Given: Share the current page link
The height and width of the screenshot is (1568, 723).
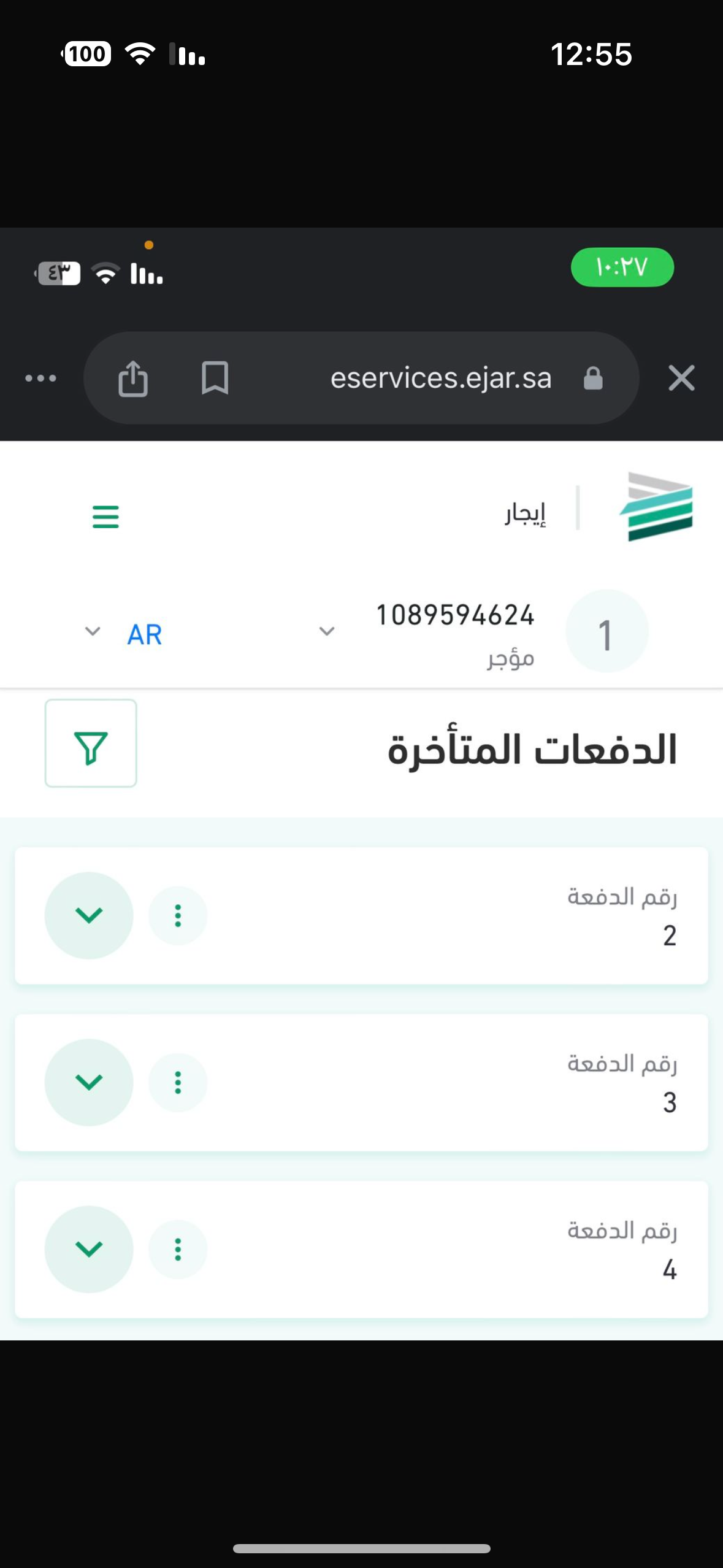Looking at the screenshot, I should 133,378.
